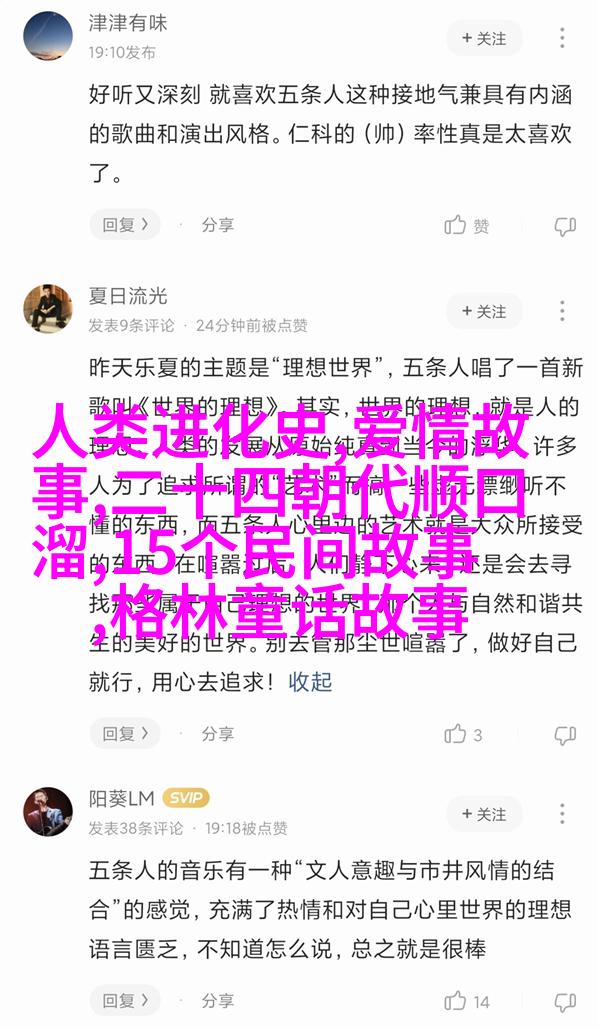
Task: Dislike 夏日流光's comment
Action: pos(565,734)
